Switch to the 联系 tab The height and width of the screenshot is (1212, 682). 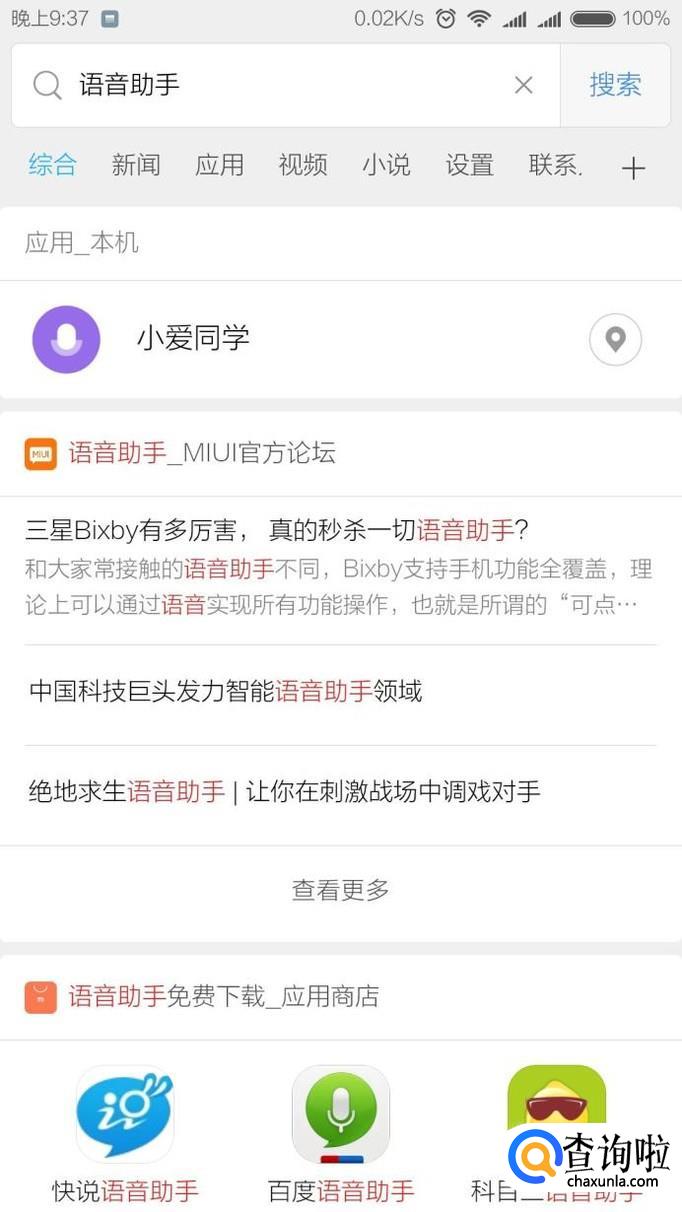[555, 165]
